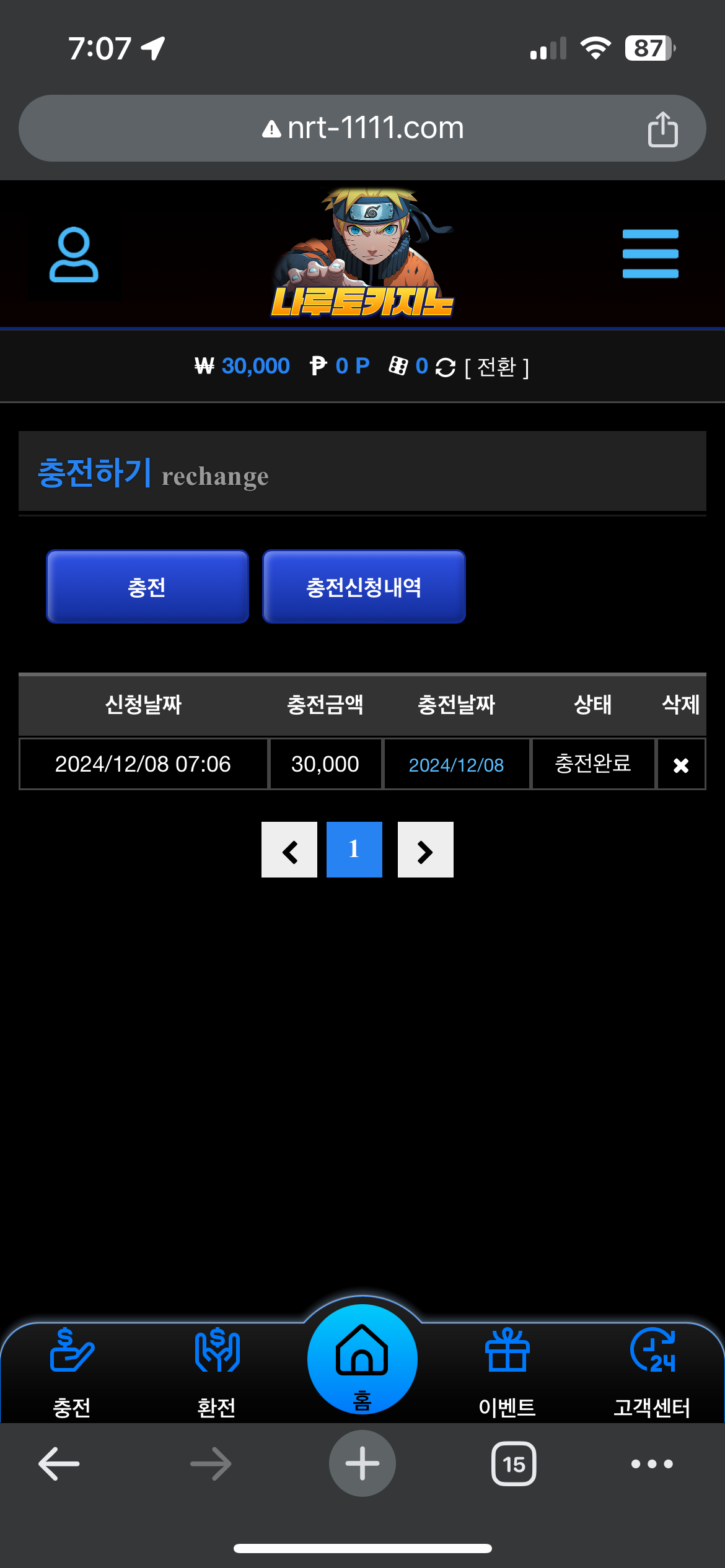Open the user profile icon
The height and width of the screenshot is (1568, 725).
pyautogui.click(x=74, y=255)
